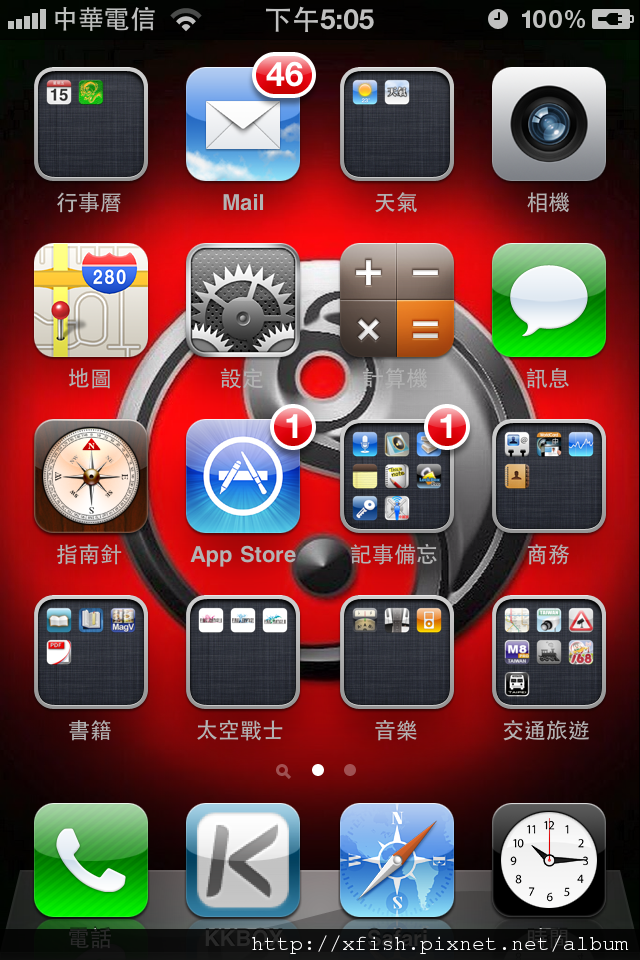Screen dimensions: 640x960
Task: Open the App Store
Action: 243,476
